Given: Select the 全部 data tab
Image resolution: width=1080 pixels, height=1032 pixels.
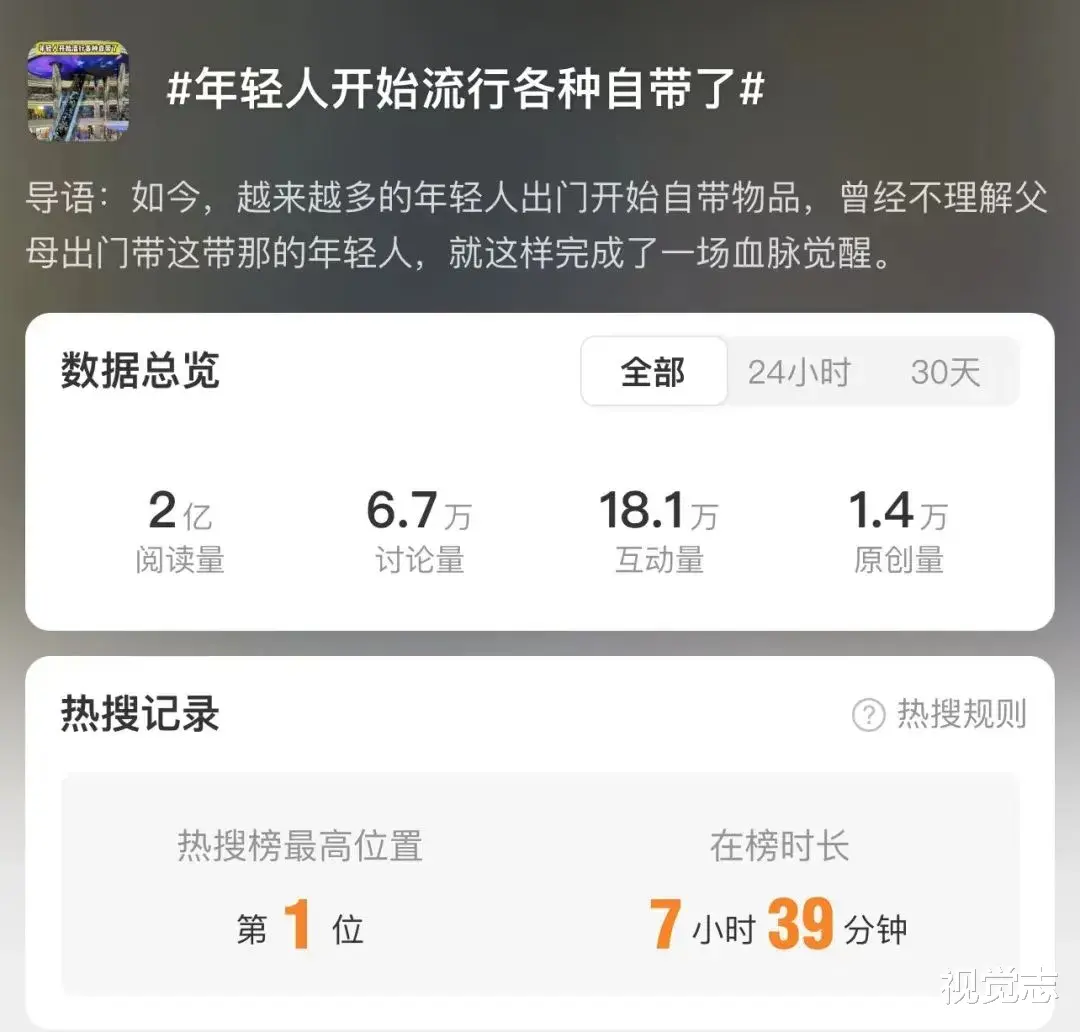Looking at the screenshot, I should pos(654,371).
